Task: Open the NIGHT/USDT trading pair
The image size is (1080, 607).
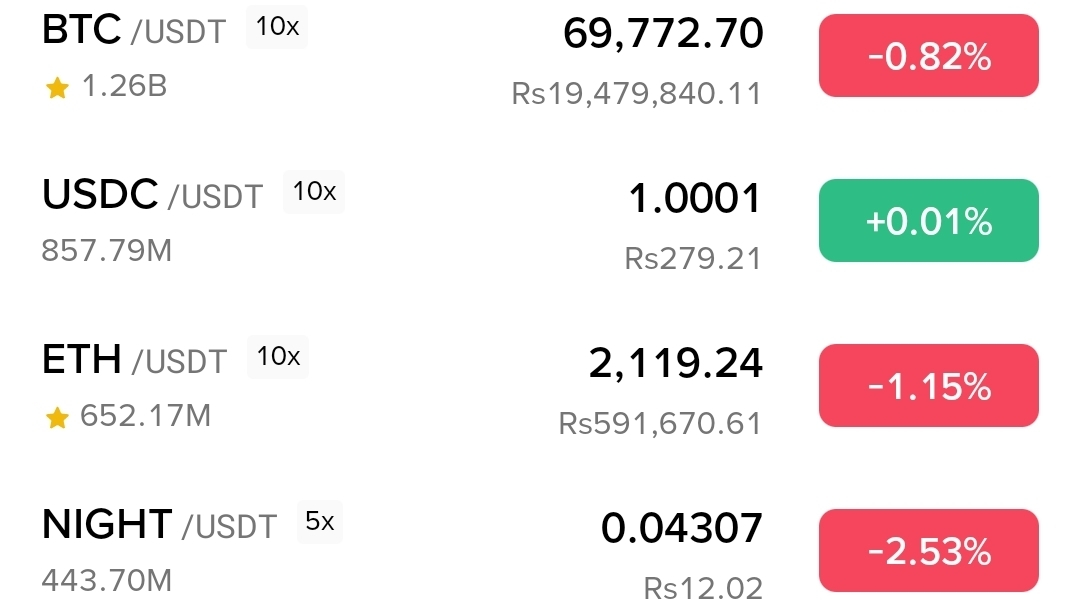Action: pos(159,525)
